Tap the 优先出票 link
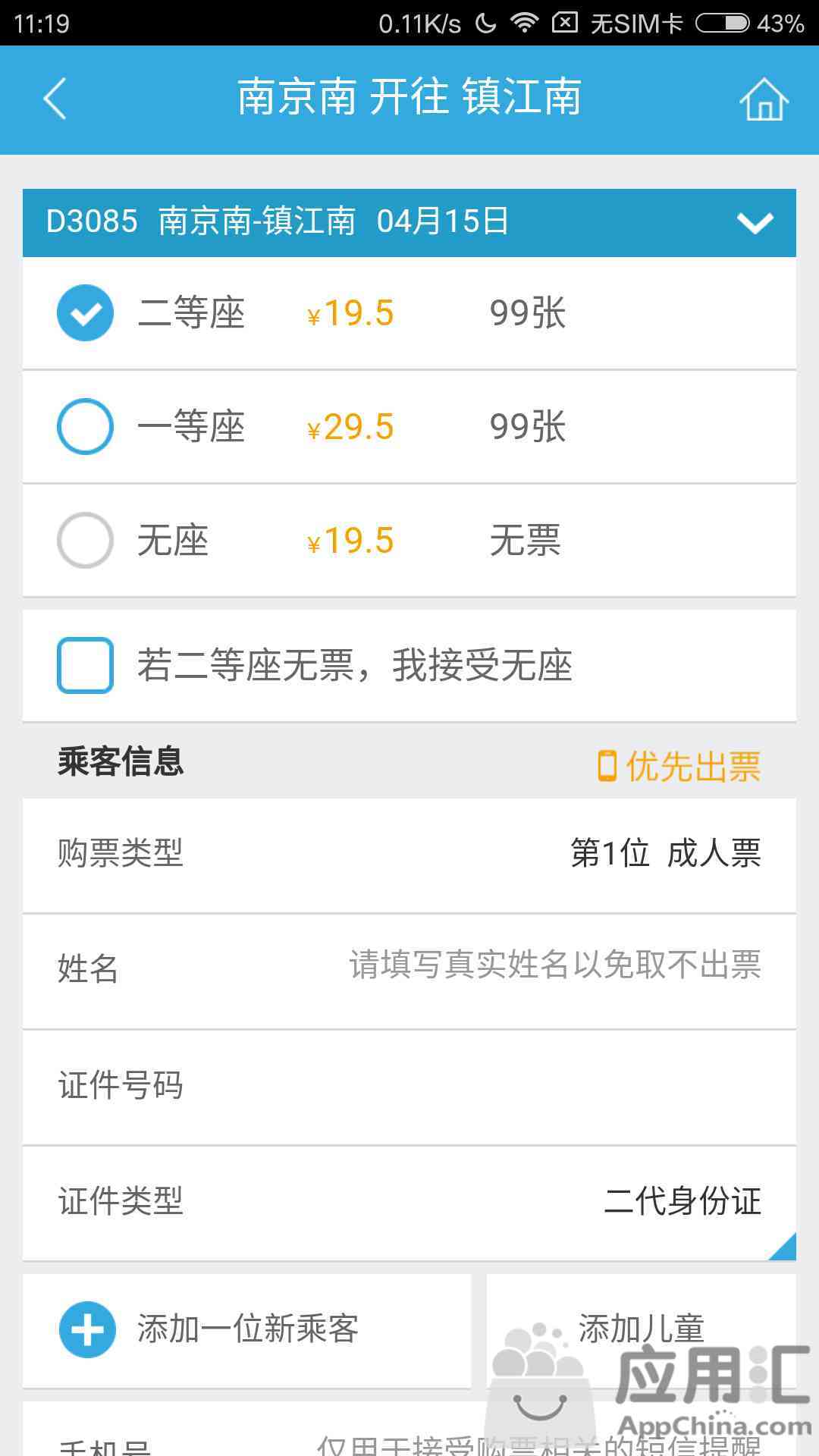Viewport: 819px width, 1456px height. tap(679, 766)
